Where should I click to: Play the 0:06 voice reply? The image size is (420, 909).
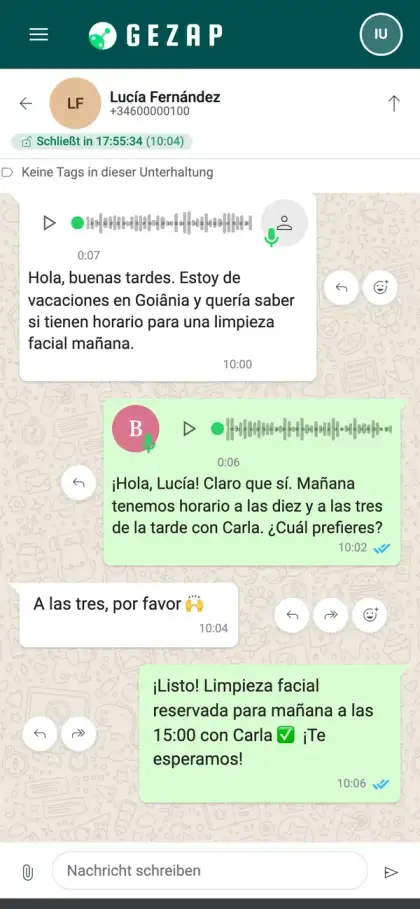point(189,429)
